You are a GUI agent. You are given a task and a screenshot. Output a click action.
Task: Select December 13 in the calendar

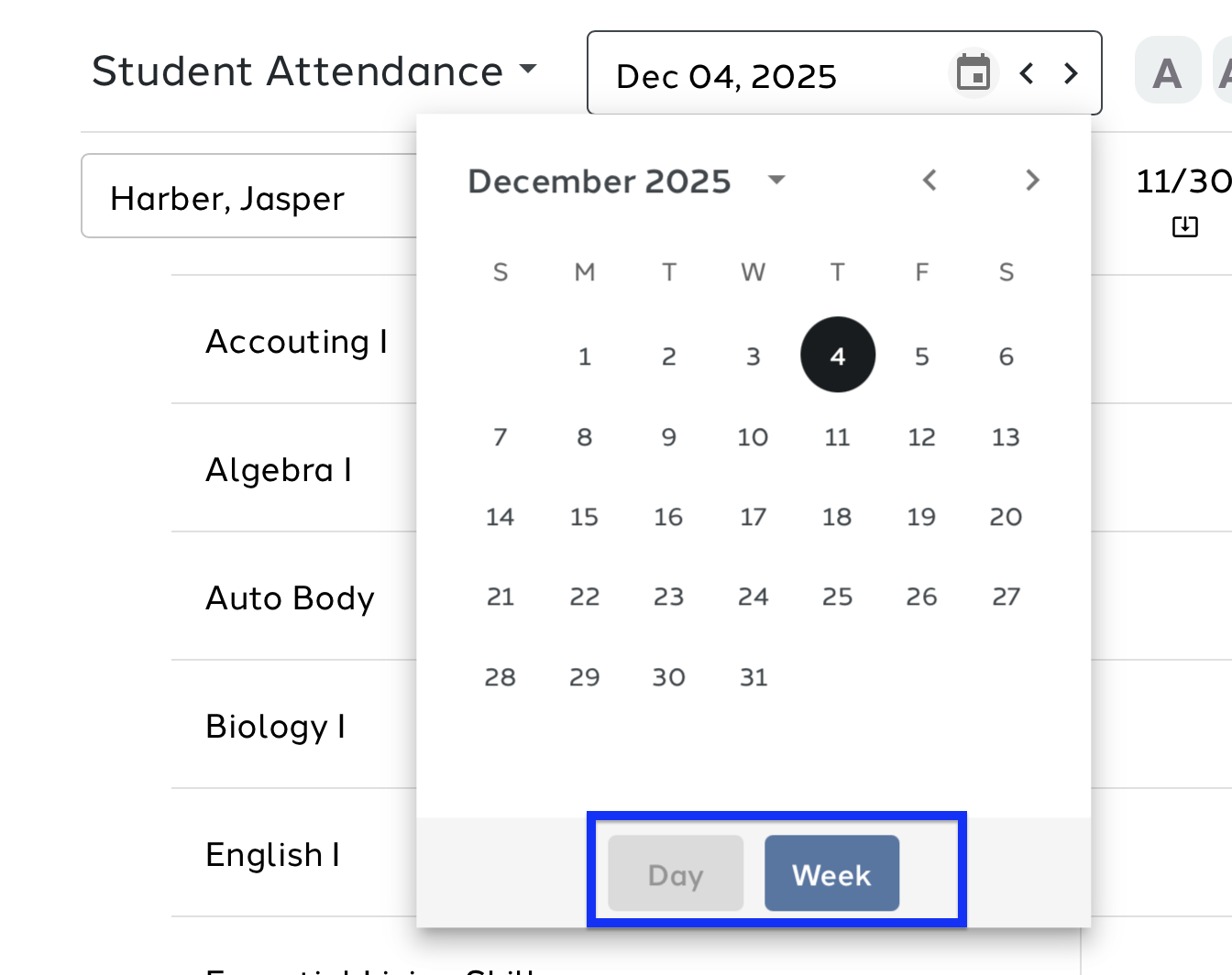coord(1006,437)
